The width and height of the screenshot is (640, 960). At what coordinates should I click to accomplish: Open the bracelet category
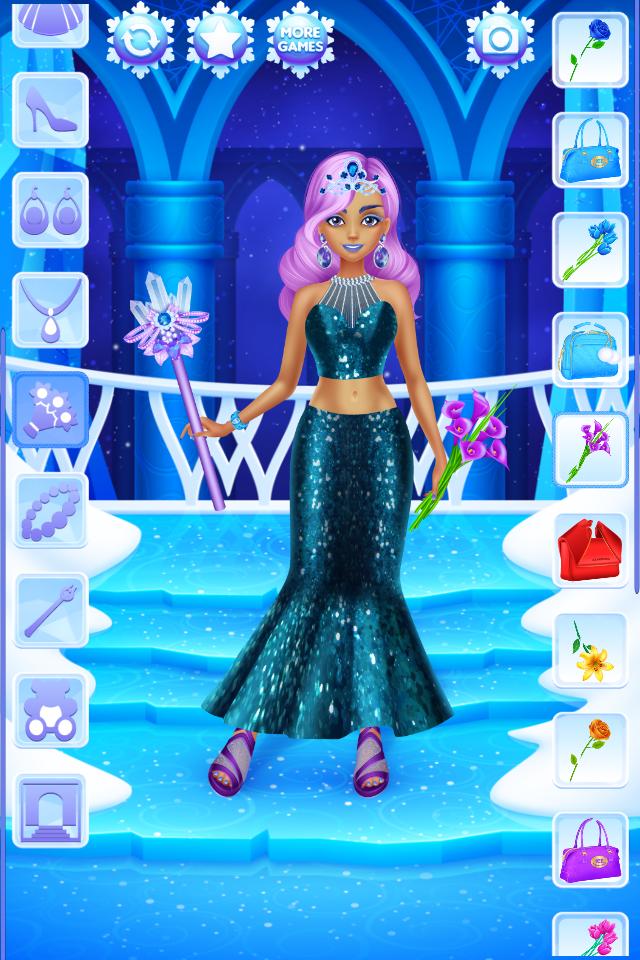50,511
